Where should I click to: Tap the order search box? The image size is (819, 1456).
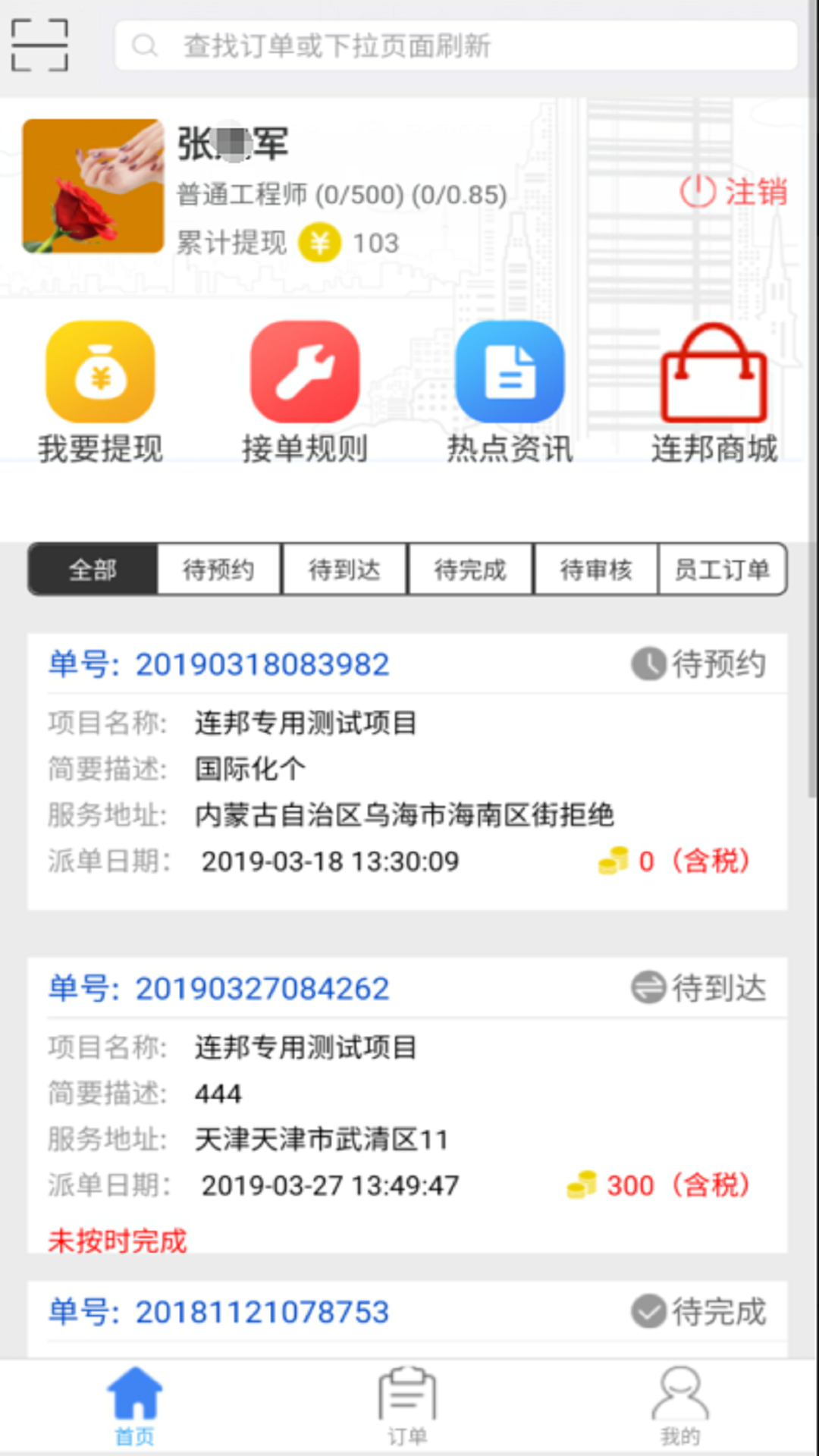click(x=455, y=45)
